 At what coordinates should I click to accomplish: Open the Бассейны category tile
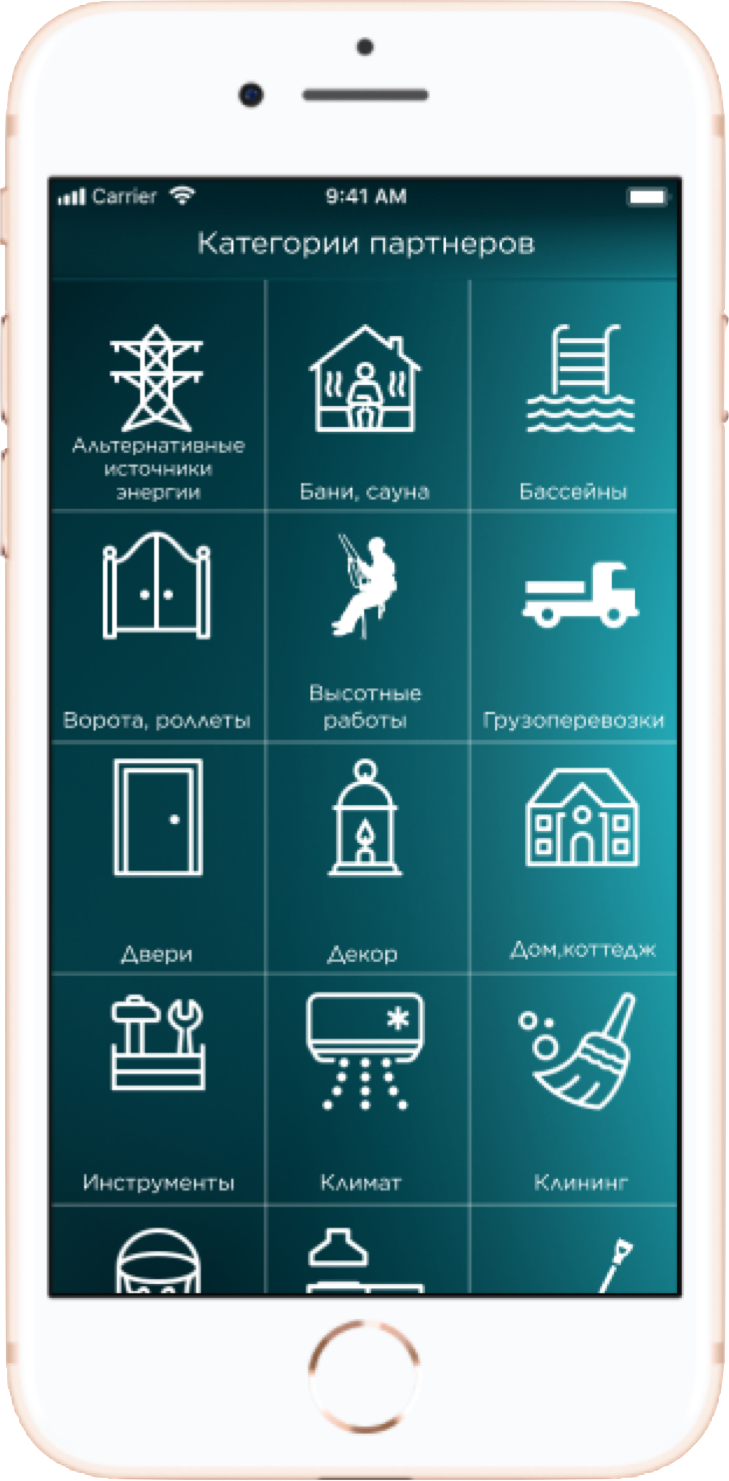point(574,400)
